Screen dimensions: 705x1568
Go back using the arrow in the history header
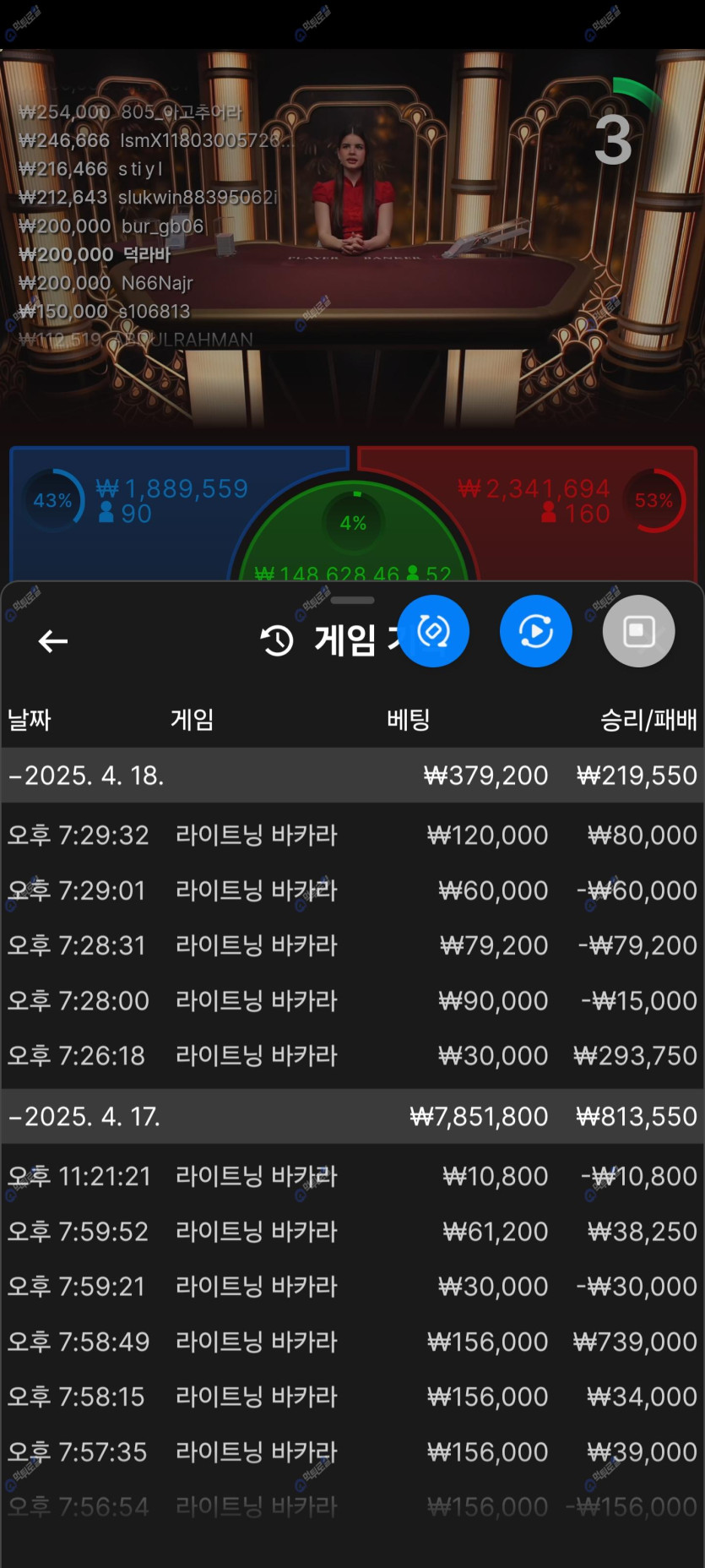52,641
